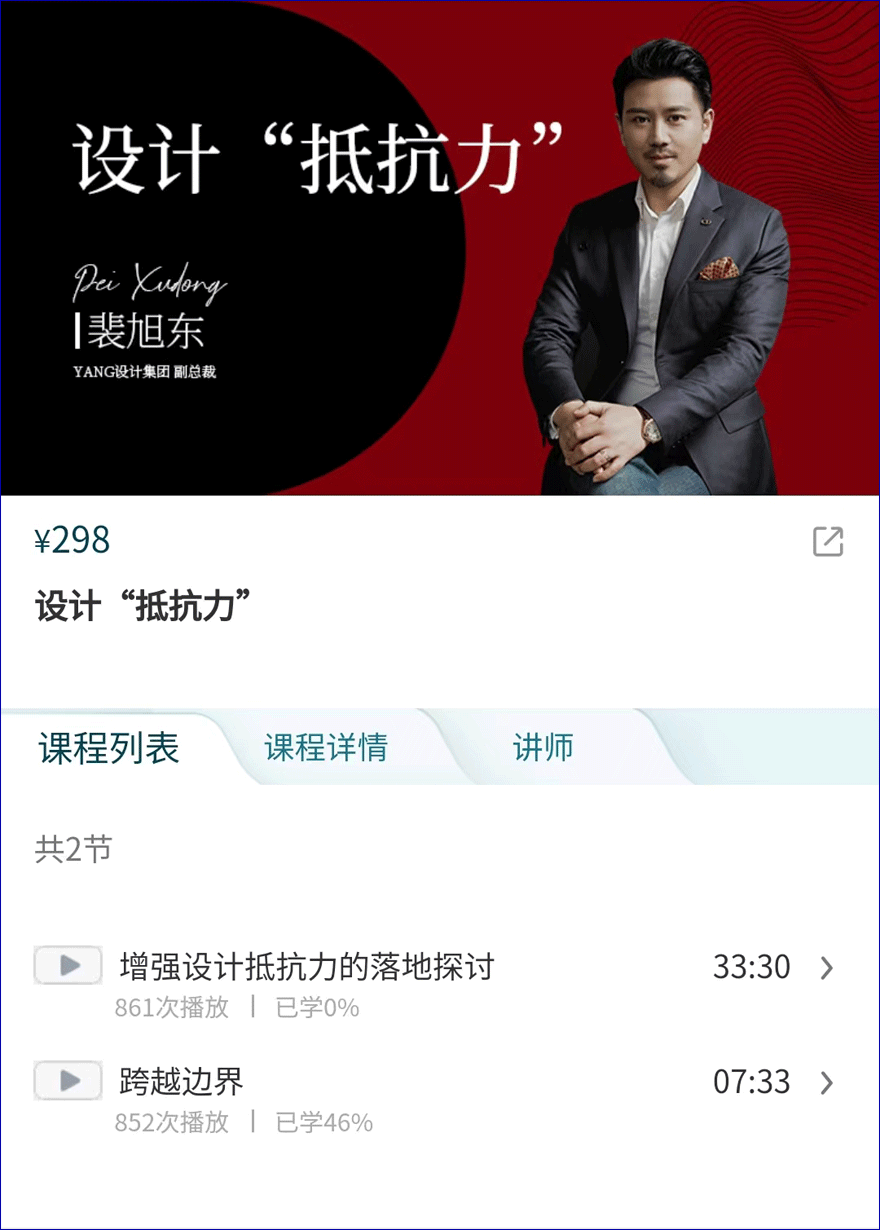Image resolution: width=880 pixels, height=1230 pixels.
Task: Share the course via the share icon
Action: coord(828,541)
